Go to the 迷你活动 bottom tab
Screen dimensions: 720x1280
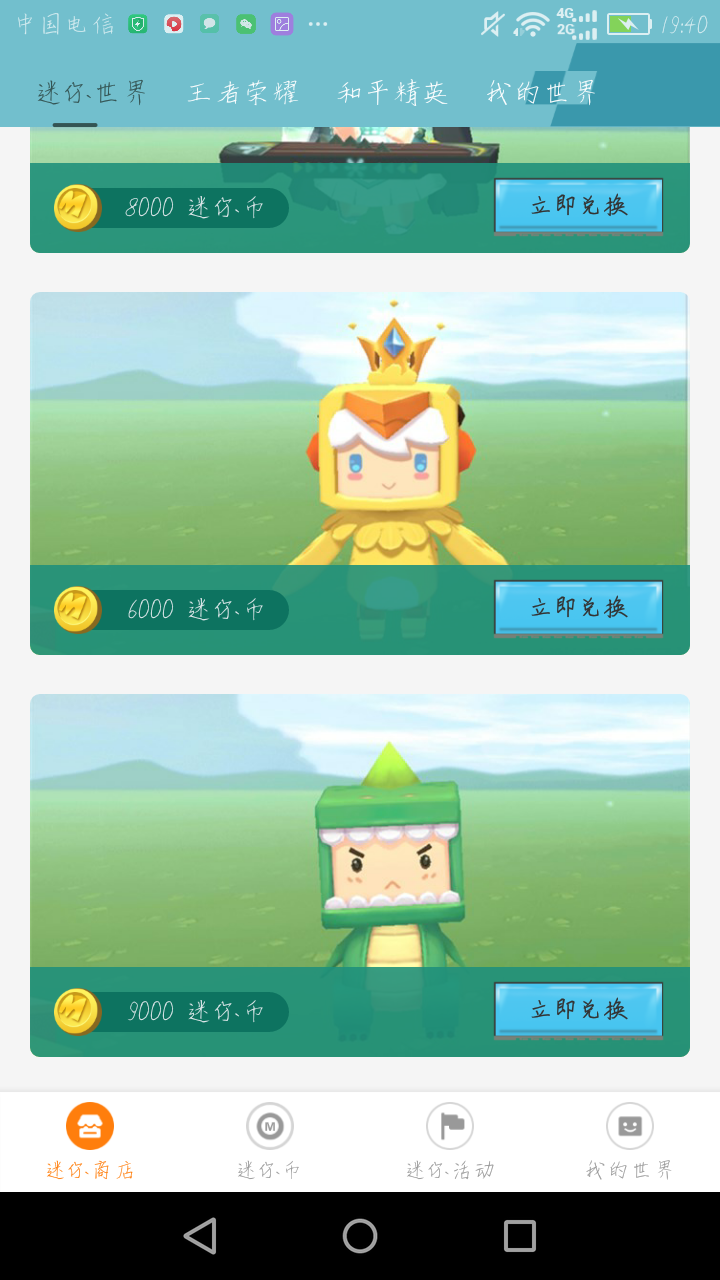pos(449,1141)
